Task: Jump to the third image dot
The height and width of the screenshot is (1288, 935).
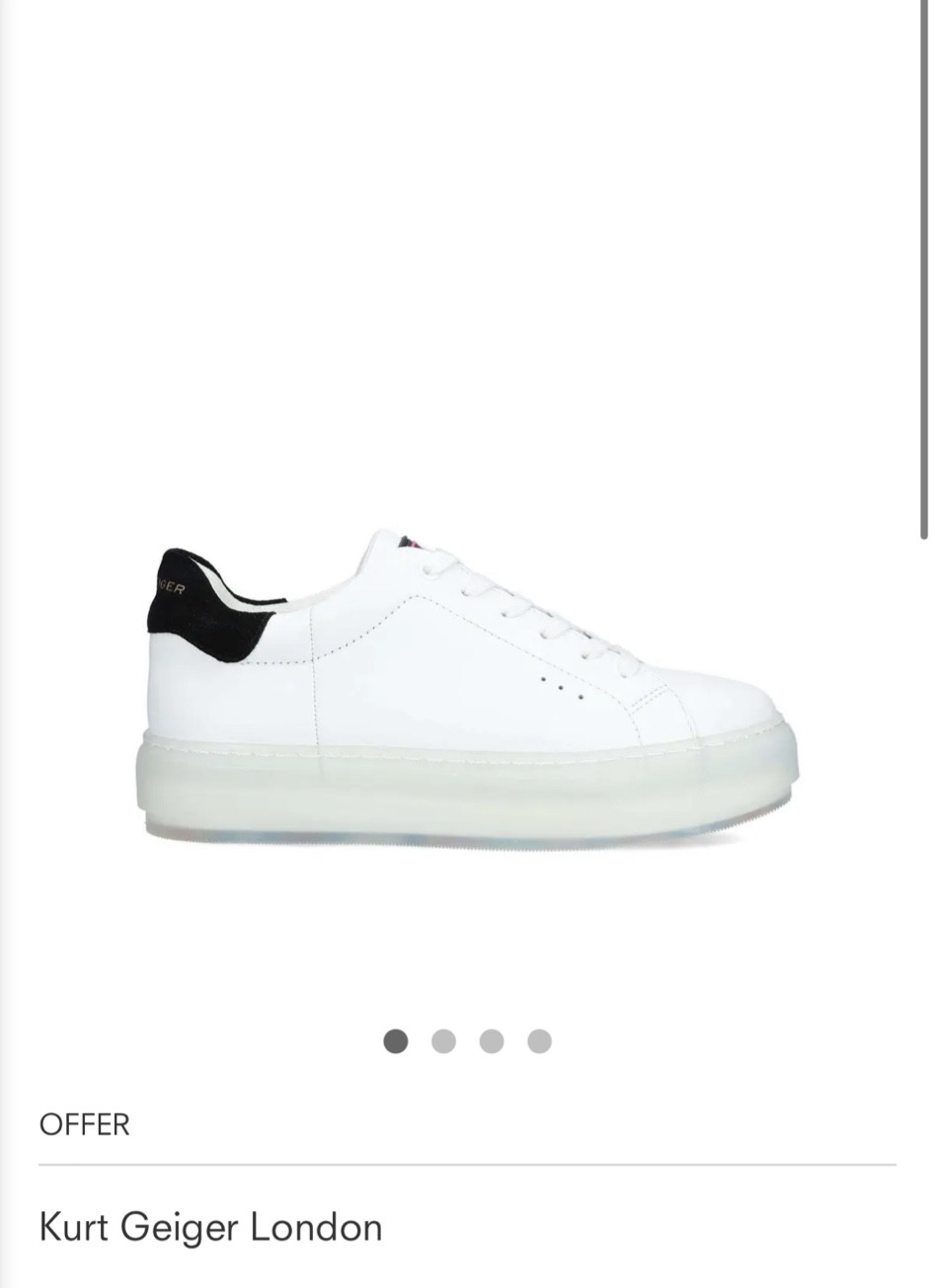Action: pyautogui.click(x=492, y=1041)
